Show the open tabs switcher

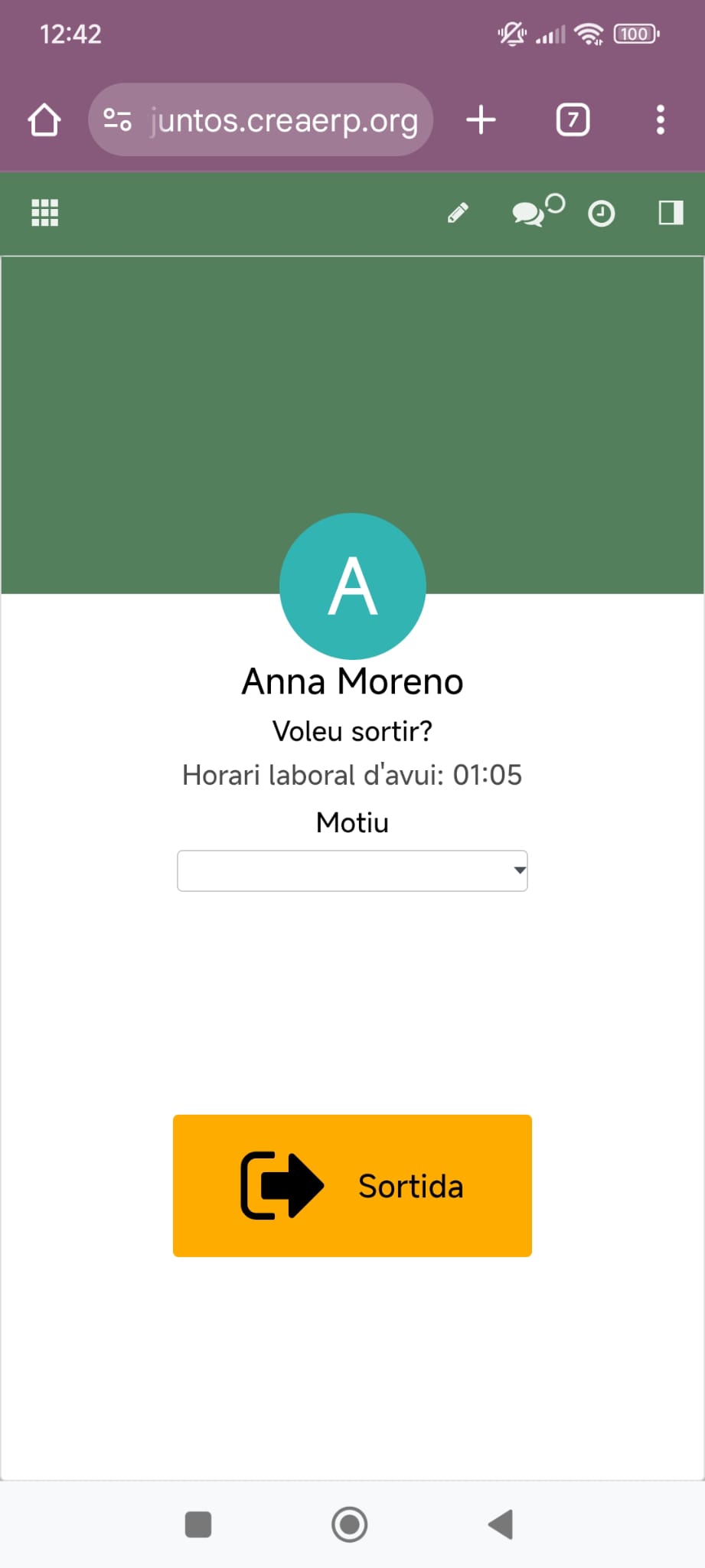tap(573, 120)
